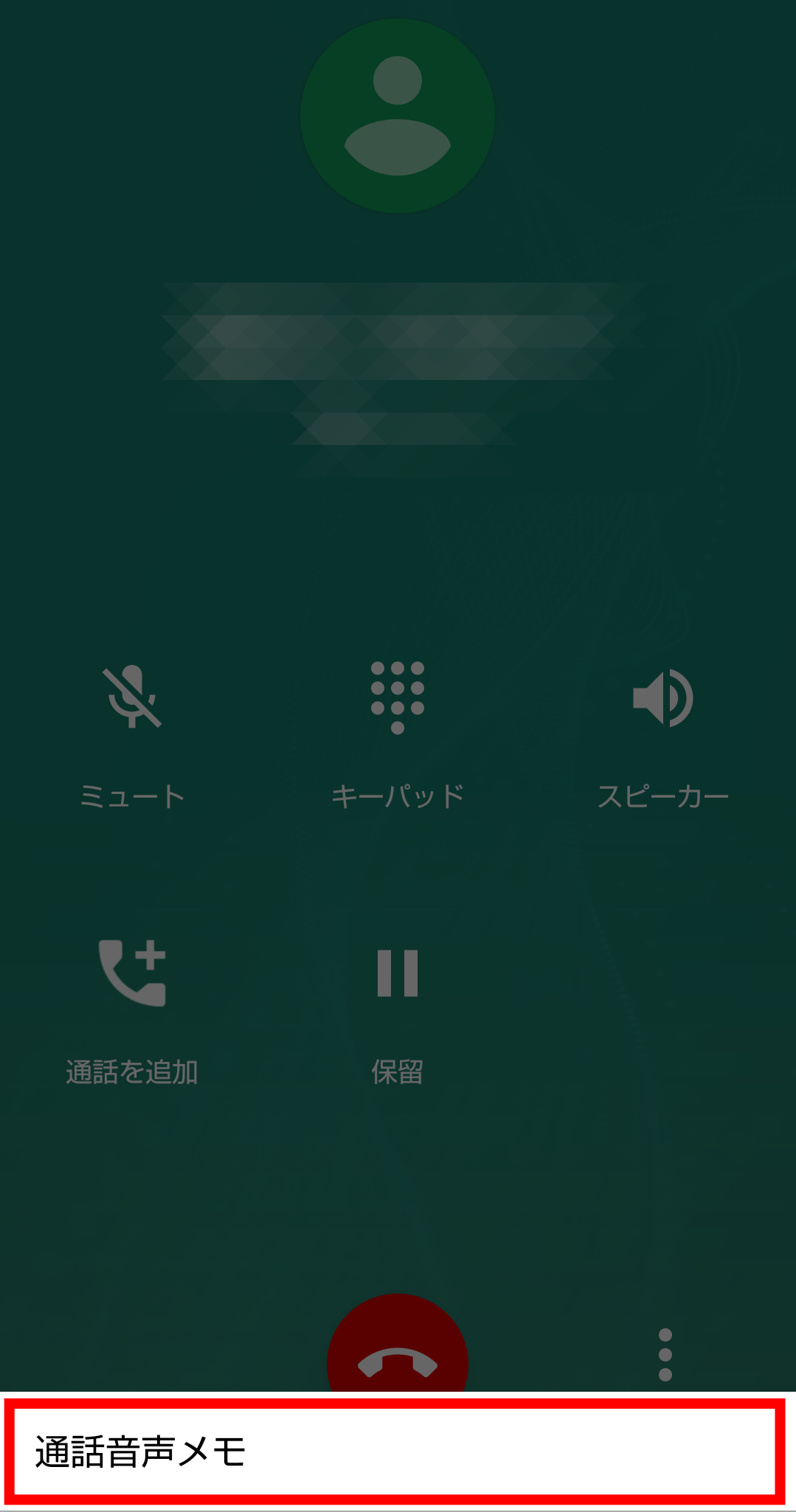Select the 通話音声メモ menu option
Image resolution: width=796 pixels, height=1512 pixels.
(397, 1451)
